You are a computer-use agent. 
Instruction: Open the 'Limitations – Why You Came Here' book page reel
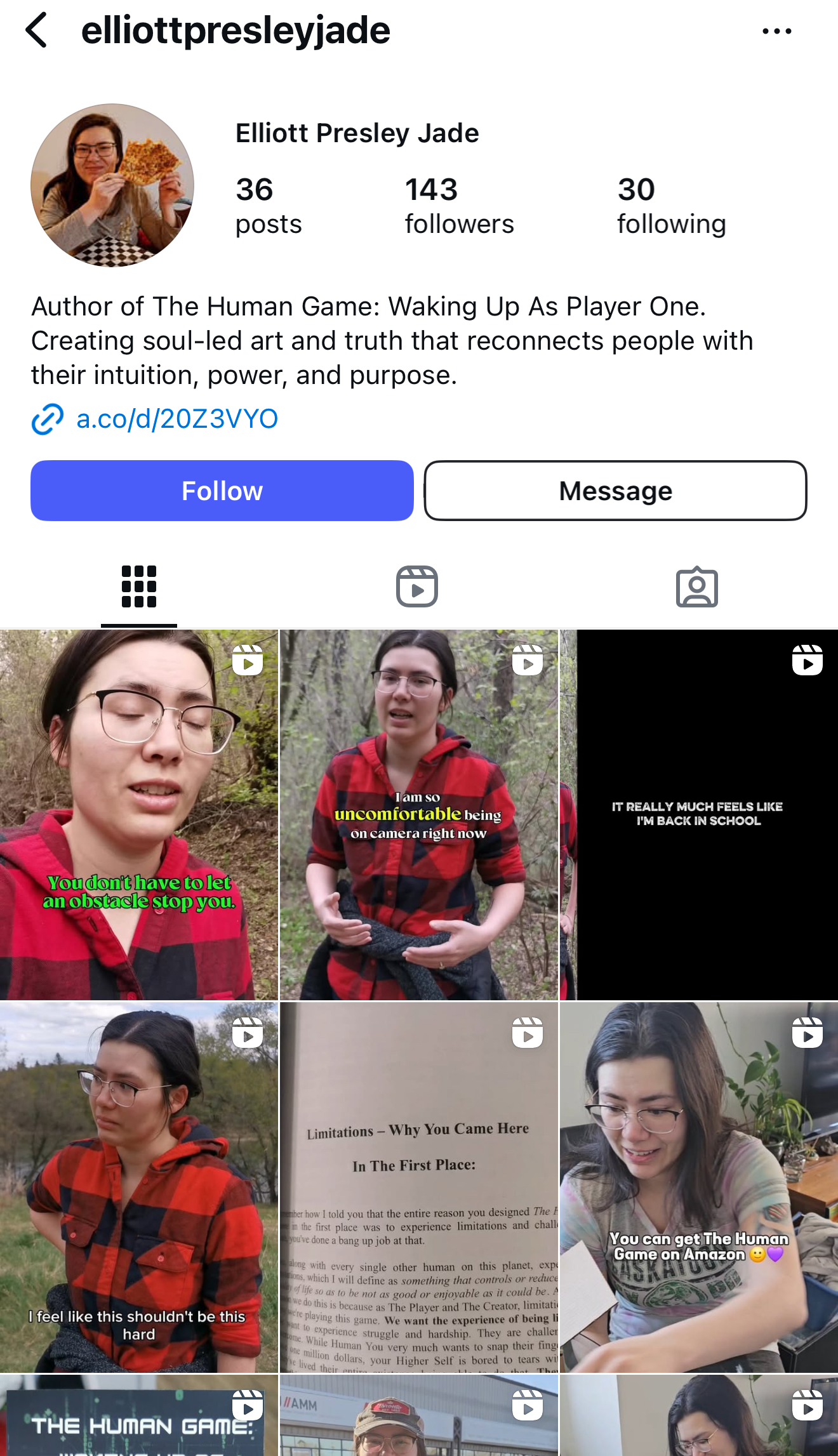(419, 1188)
